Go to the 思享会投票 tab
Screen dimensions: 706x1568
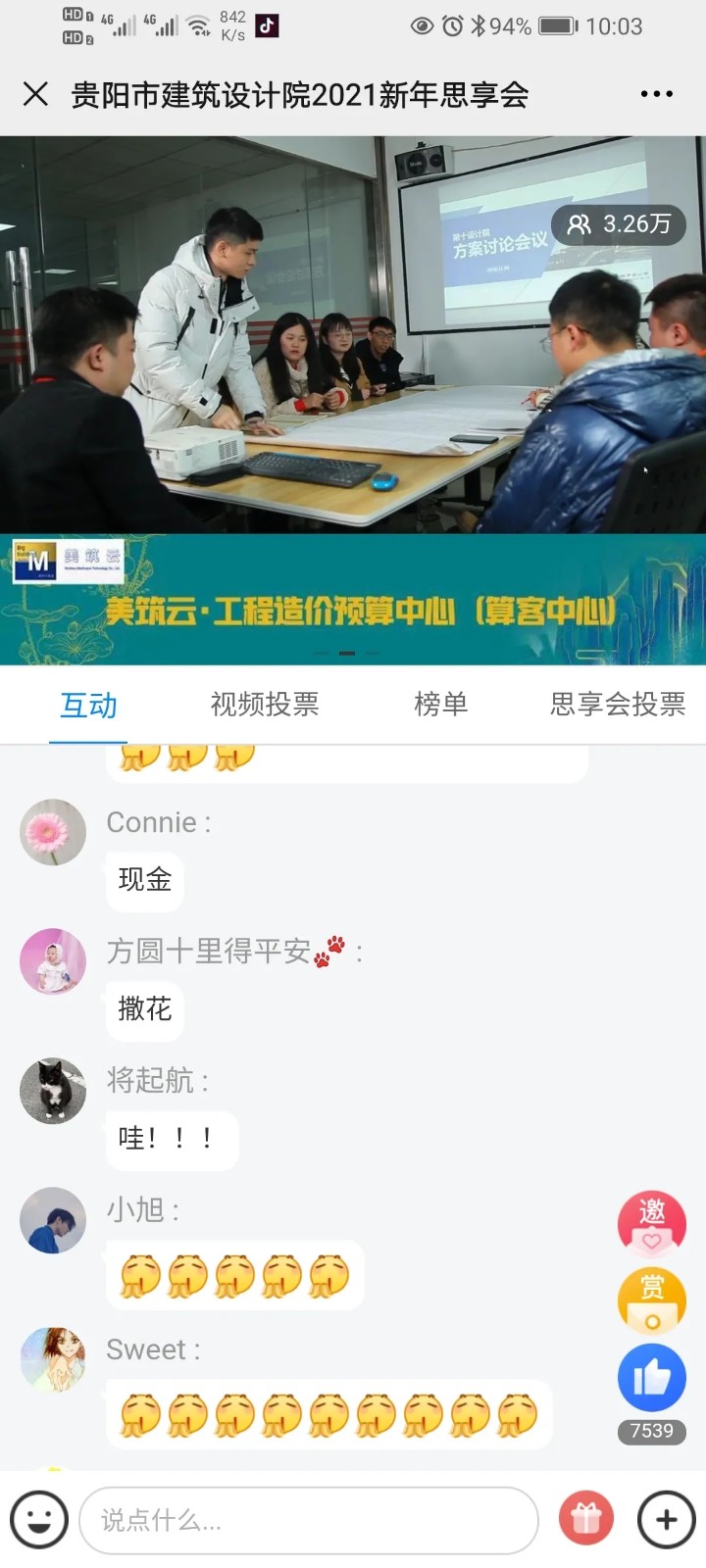click(617, 704)
